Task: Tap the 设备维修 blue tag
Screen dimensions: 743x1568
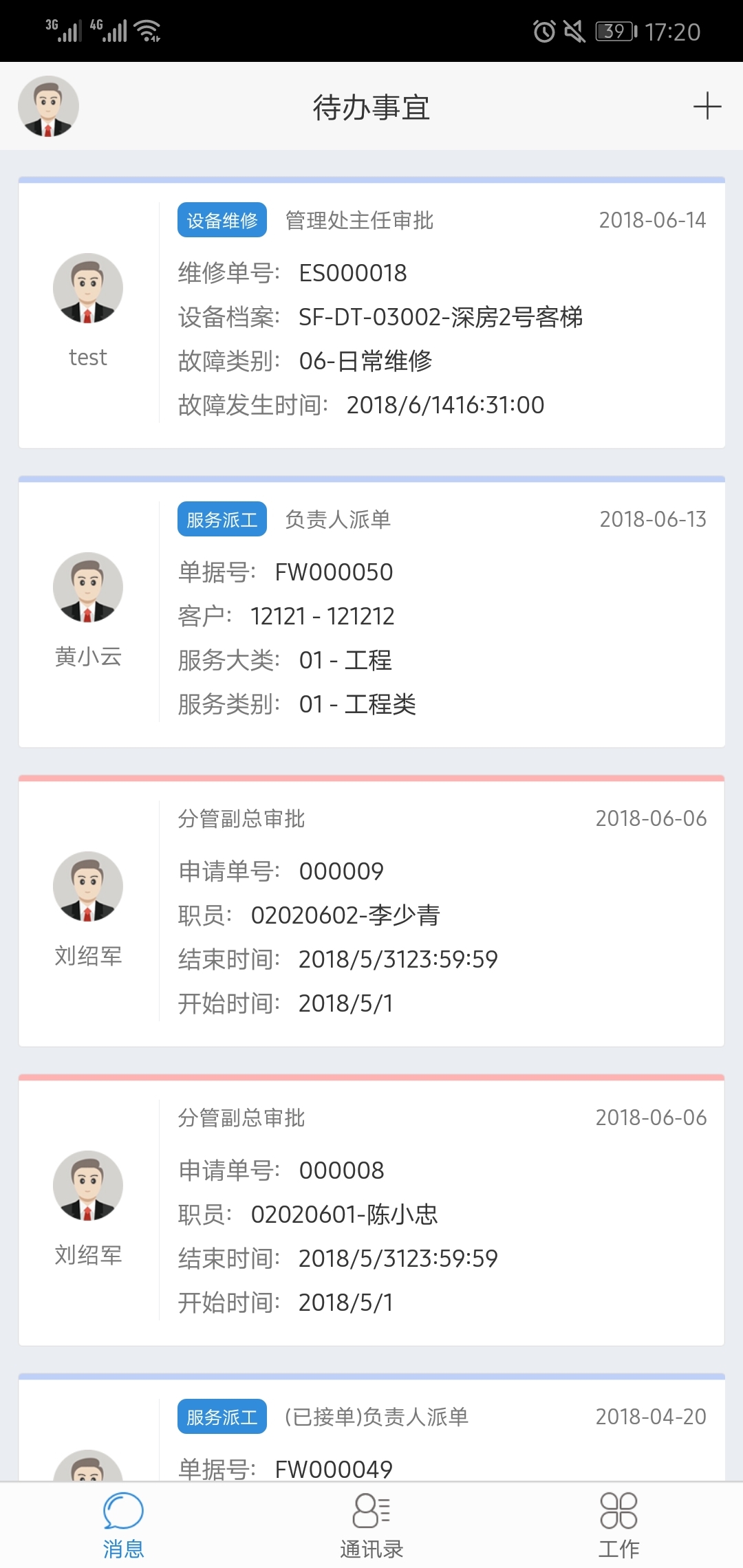Action: [222, 220]
